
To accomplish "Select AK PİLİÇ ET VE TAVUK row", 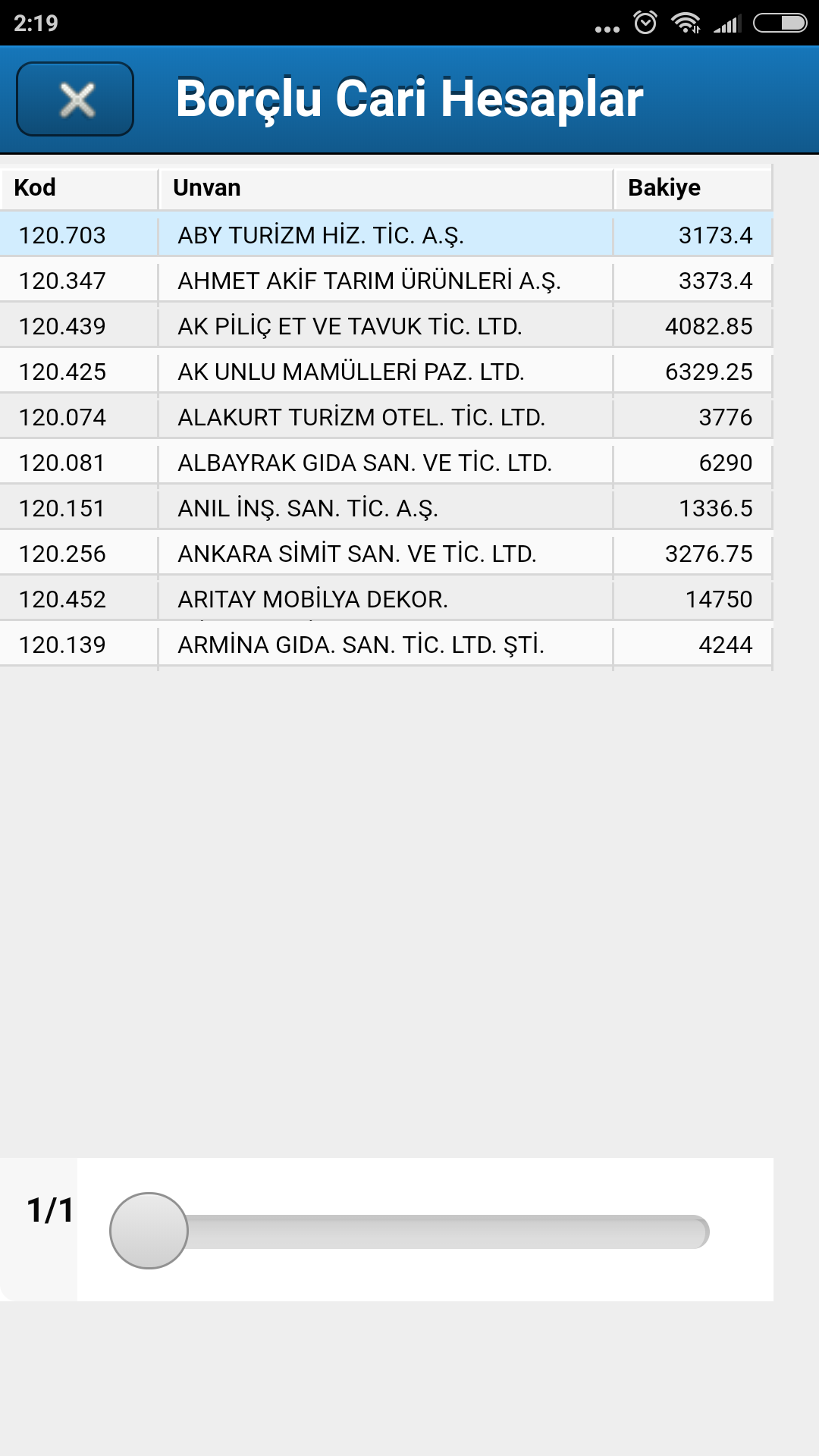I will click(x=387, y=325).
